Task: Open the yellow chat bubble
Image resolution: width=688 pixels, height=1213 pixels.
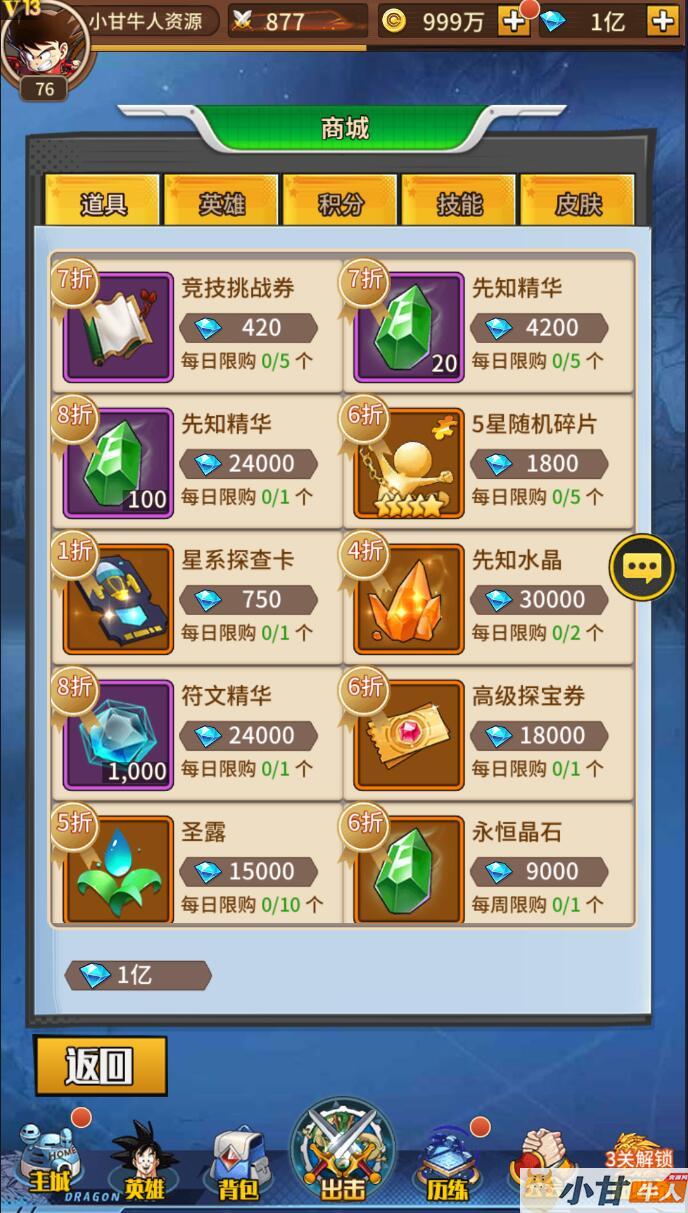Action: tap(641, 568)
